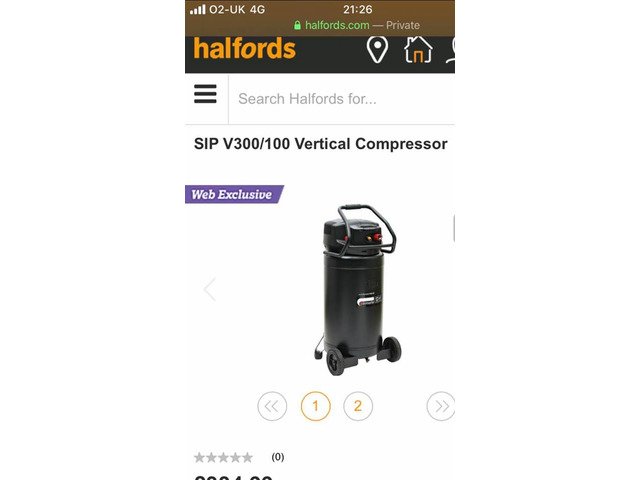
Task: Open the store locator pin icon
Action: click(x=377, y=49)
